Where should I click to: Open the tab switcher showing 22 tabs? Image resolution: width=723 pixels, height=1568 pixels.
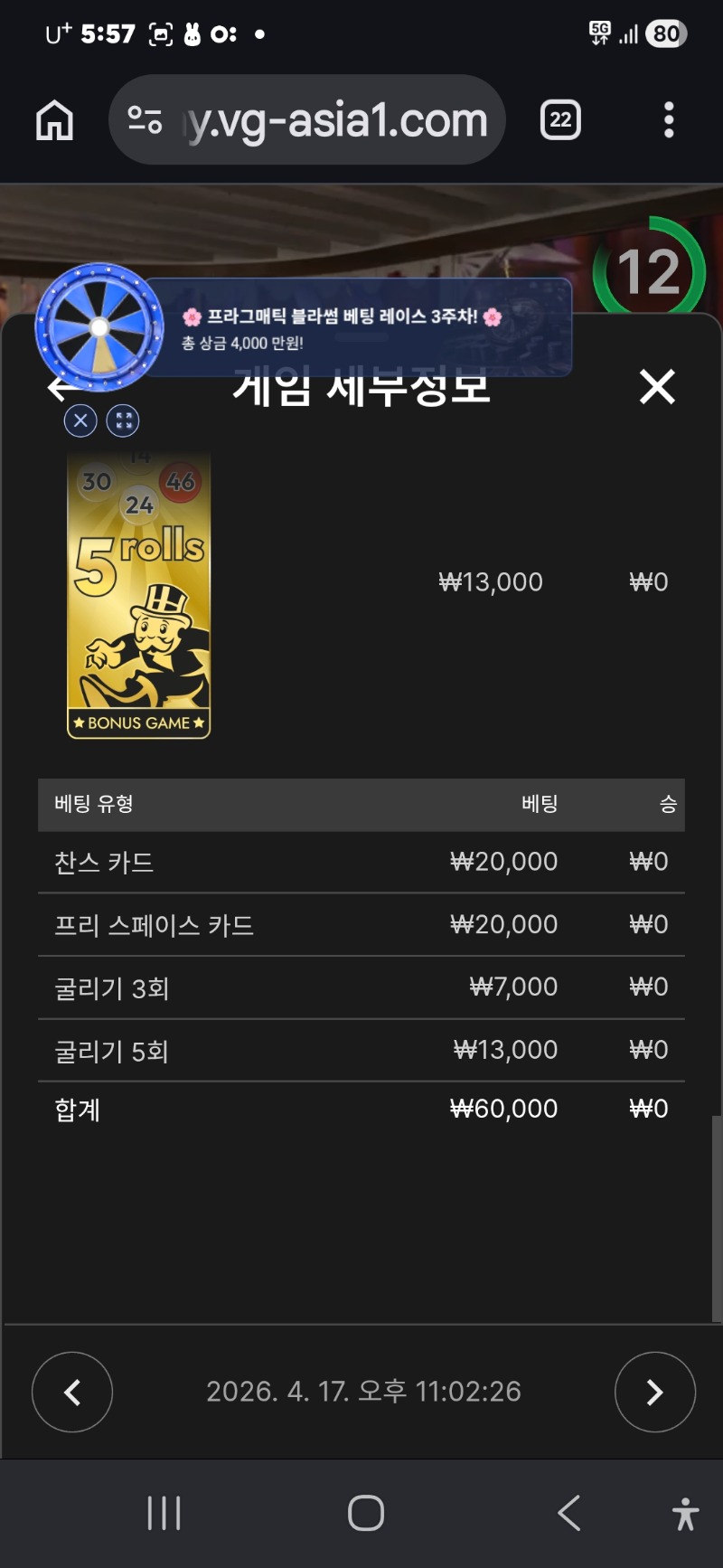coord(560,120)
